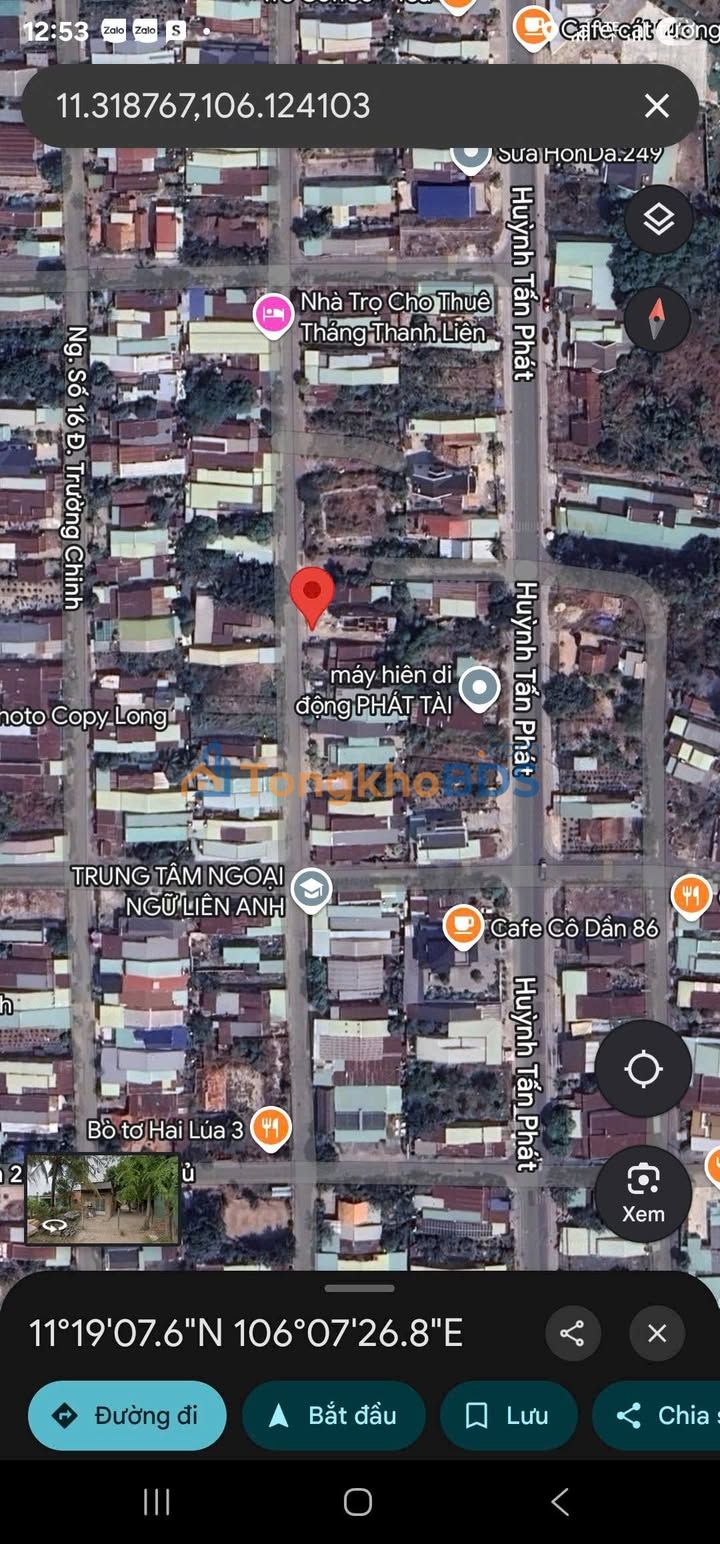Screen dimensions: 720x1544
Task: Tap the compass to reorient map
Action: coord(657,319)
